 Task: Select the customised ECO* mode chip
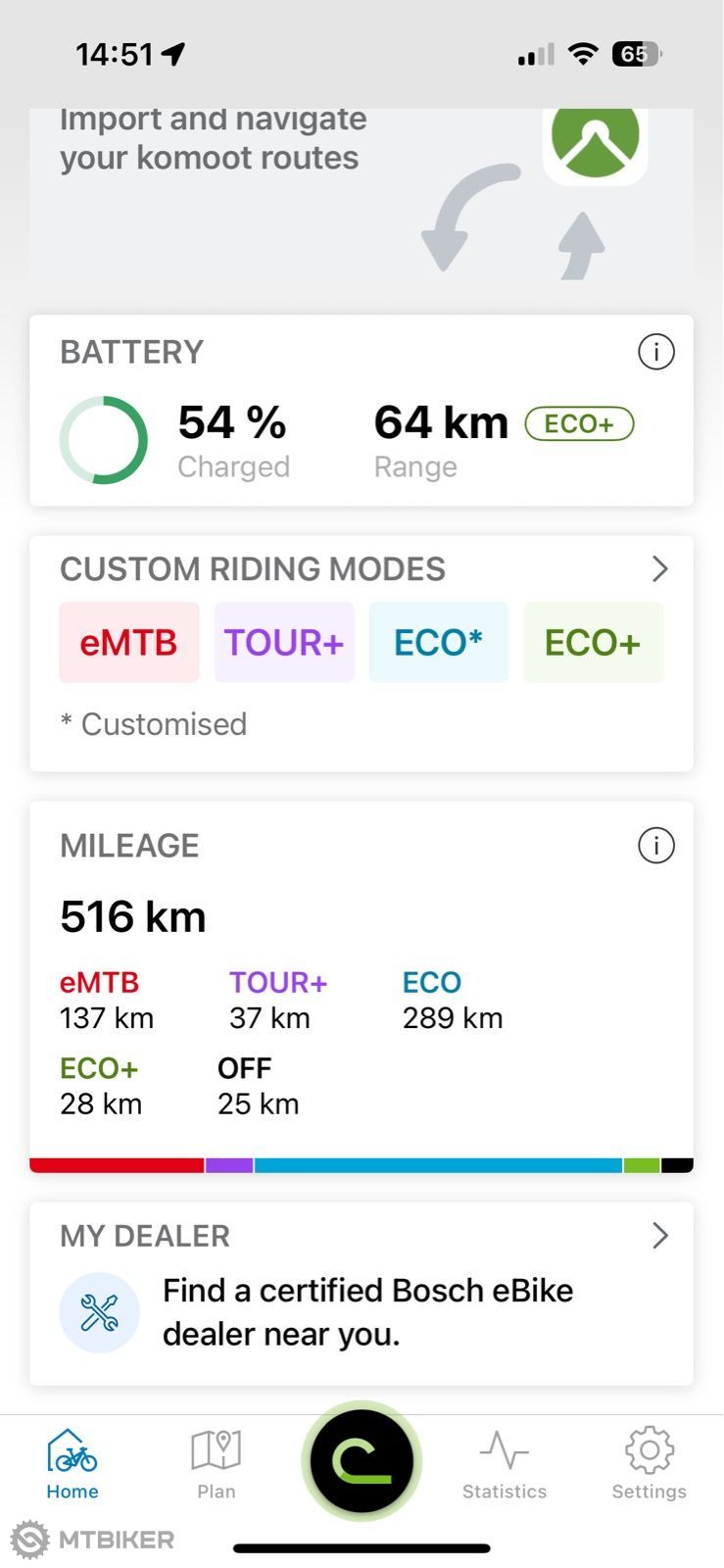tap(439, 643)
